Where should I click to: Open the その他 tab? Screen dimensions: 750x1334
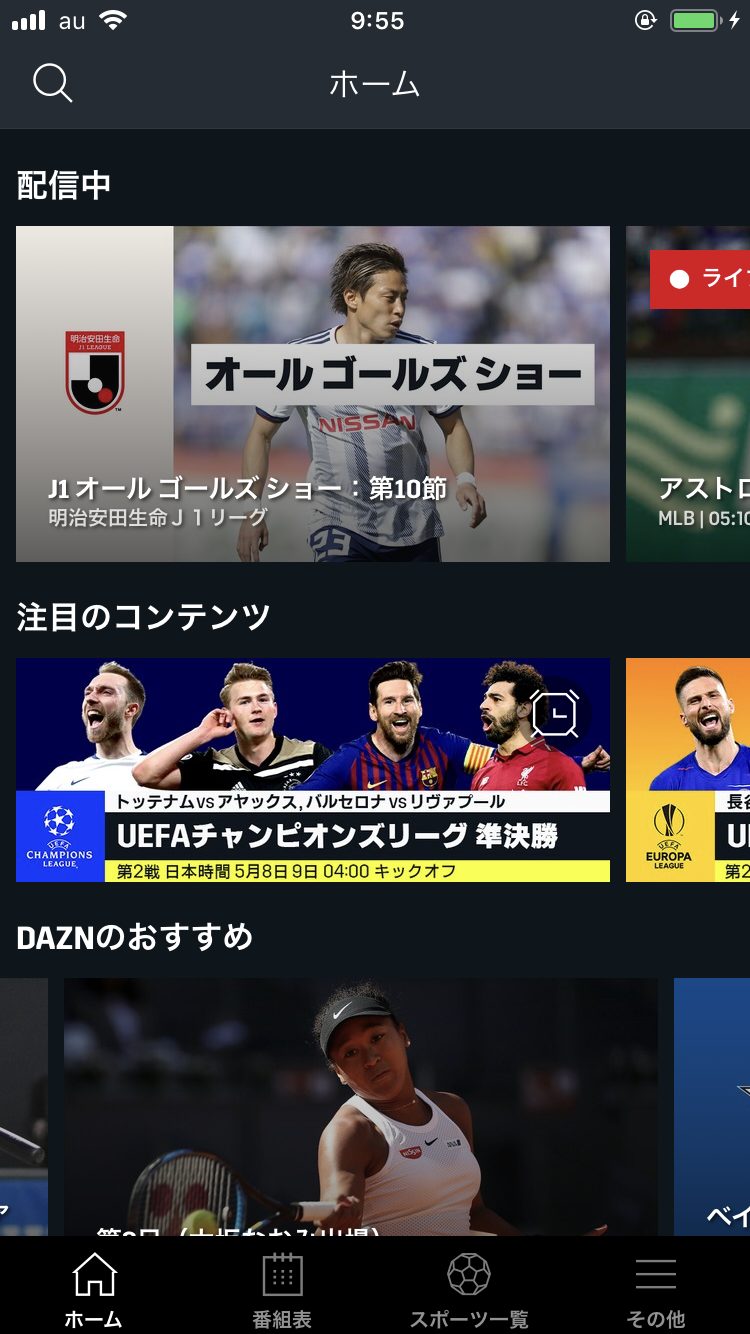pos(656,1290)
